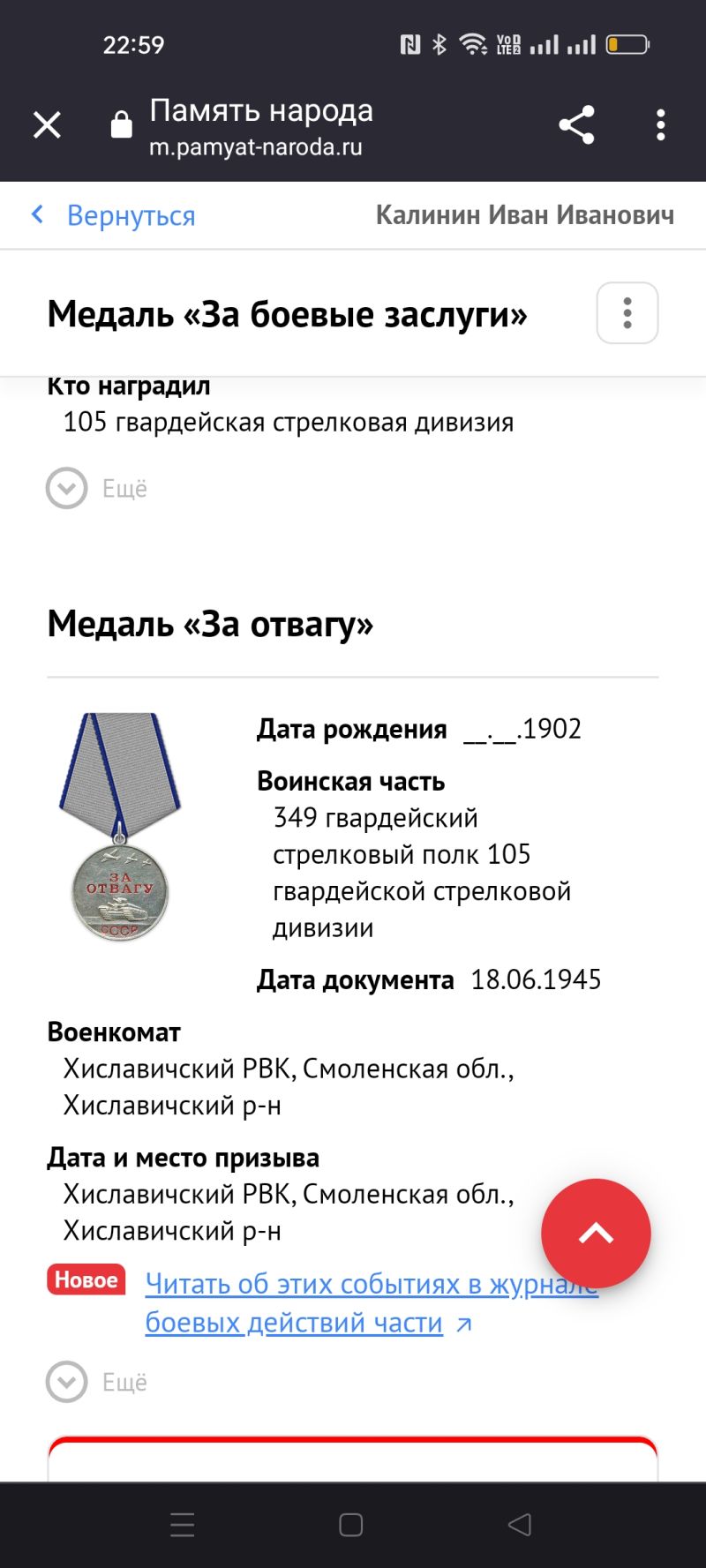This screenshot has width=706, height=1568.
Task: Tap the system back button
Action: click(x=520, y=1525)
